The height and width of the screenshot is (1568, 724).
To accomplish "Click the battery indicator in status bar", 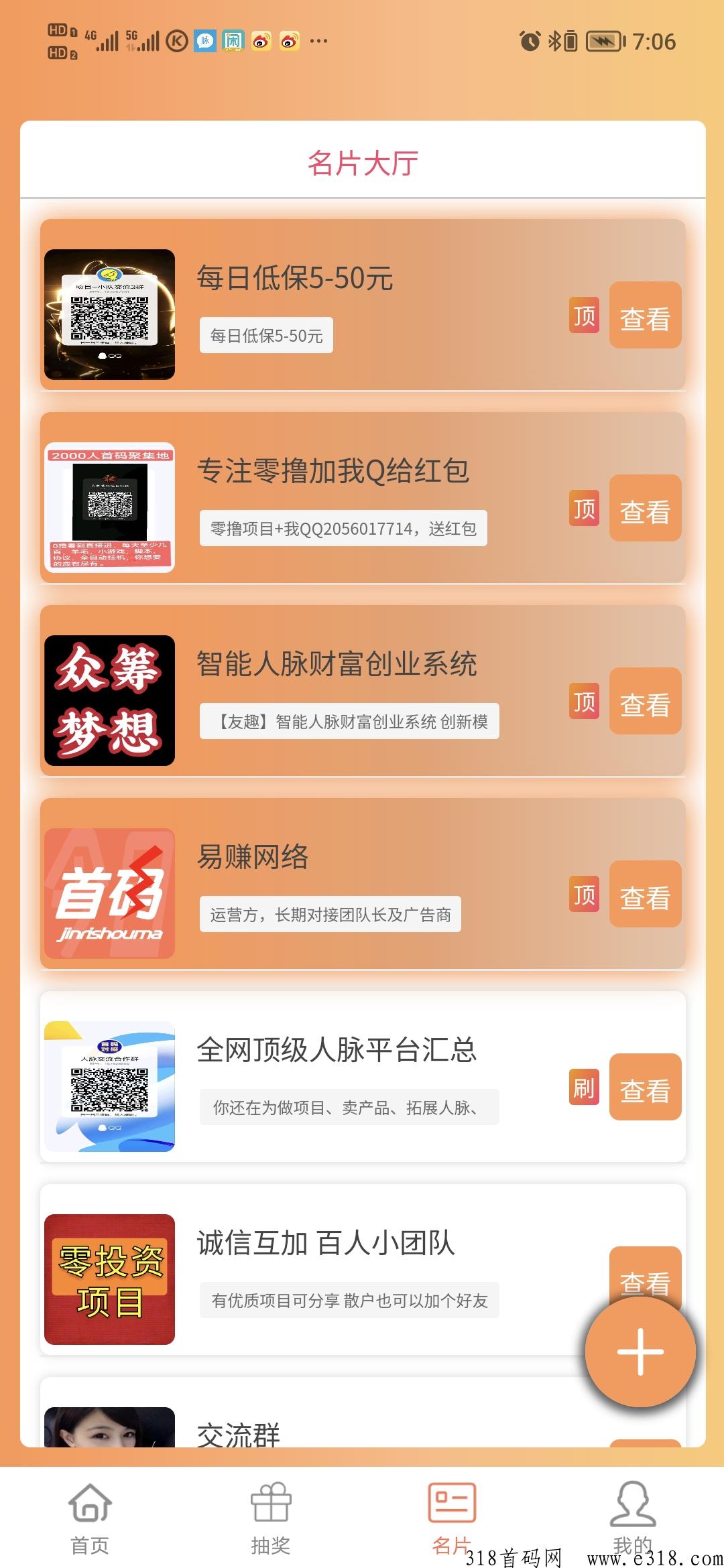I will 602,42.
